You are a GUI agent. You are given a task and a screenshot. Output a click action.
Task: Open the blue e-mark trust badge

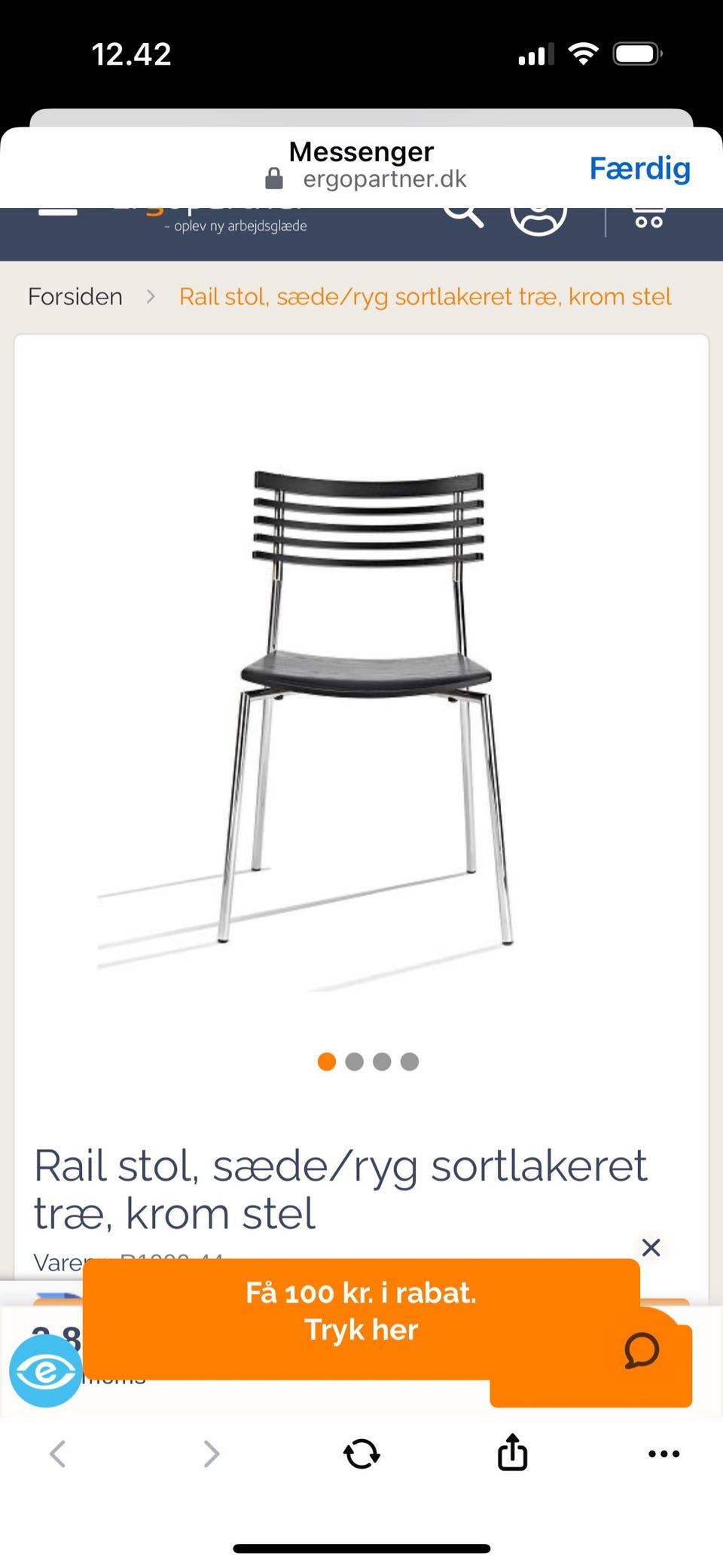(x=45, y=1371)
